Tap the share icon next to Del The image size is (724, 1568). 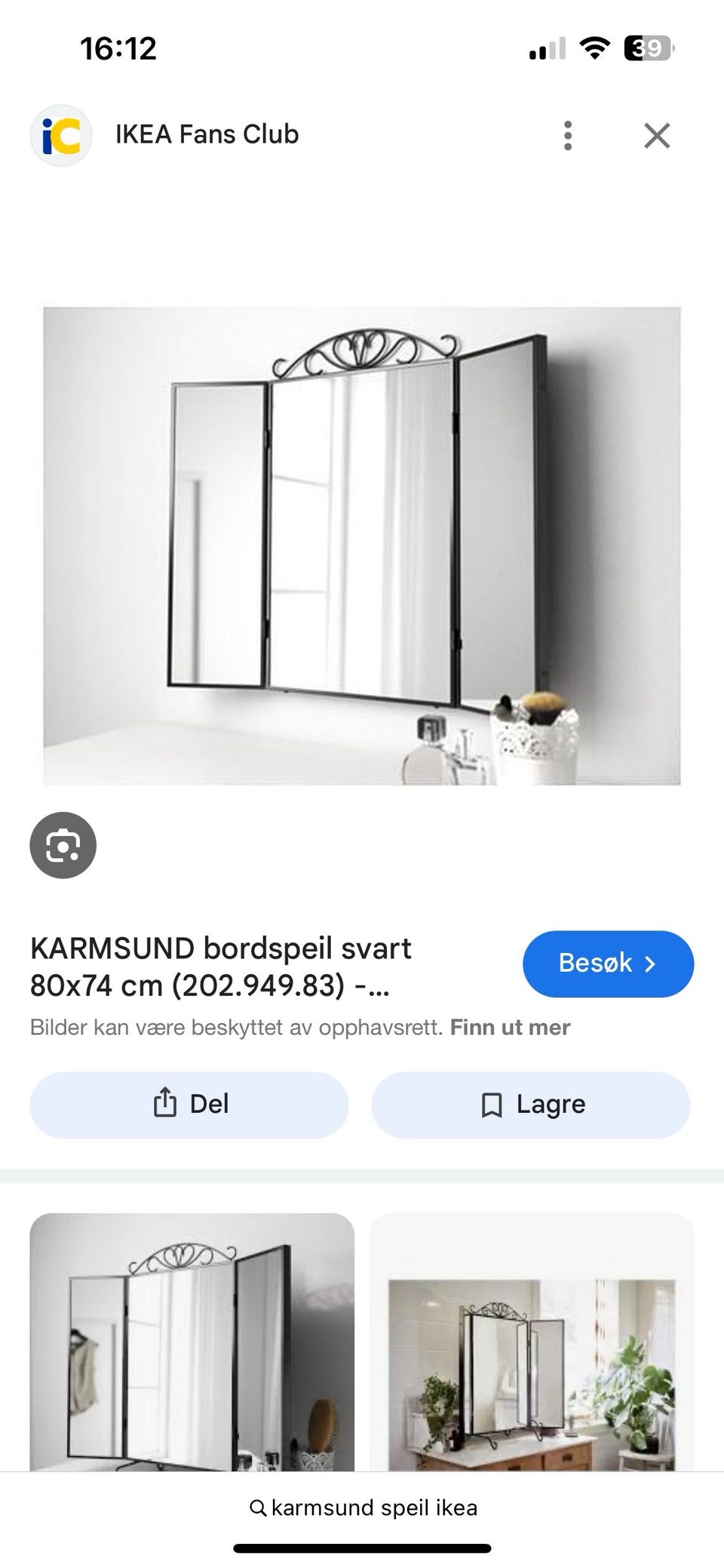click(166, 1104)
